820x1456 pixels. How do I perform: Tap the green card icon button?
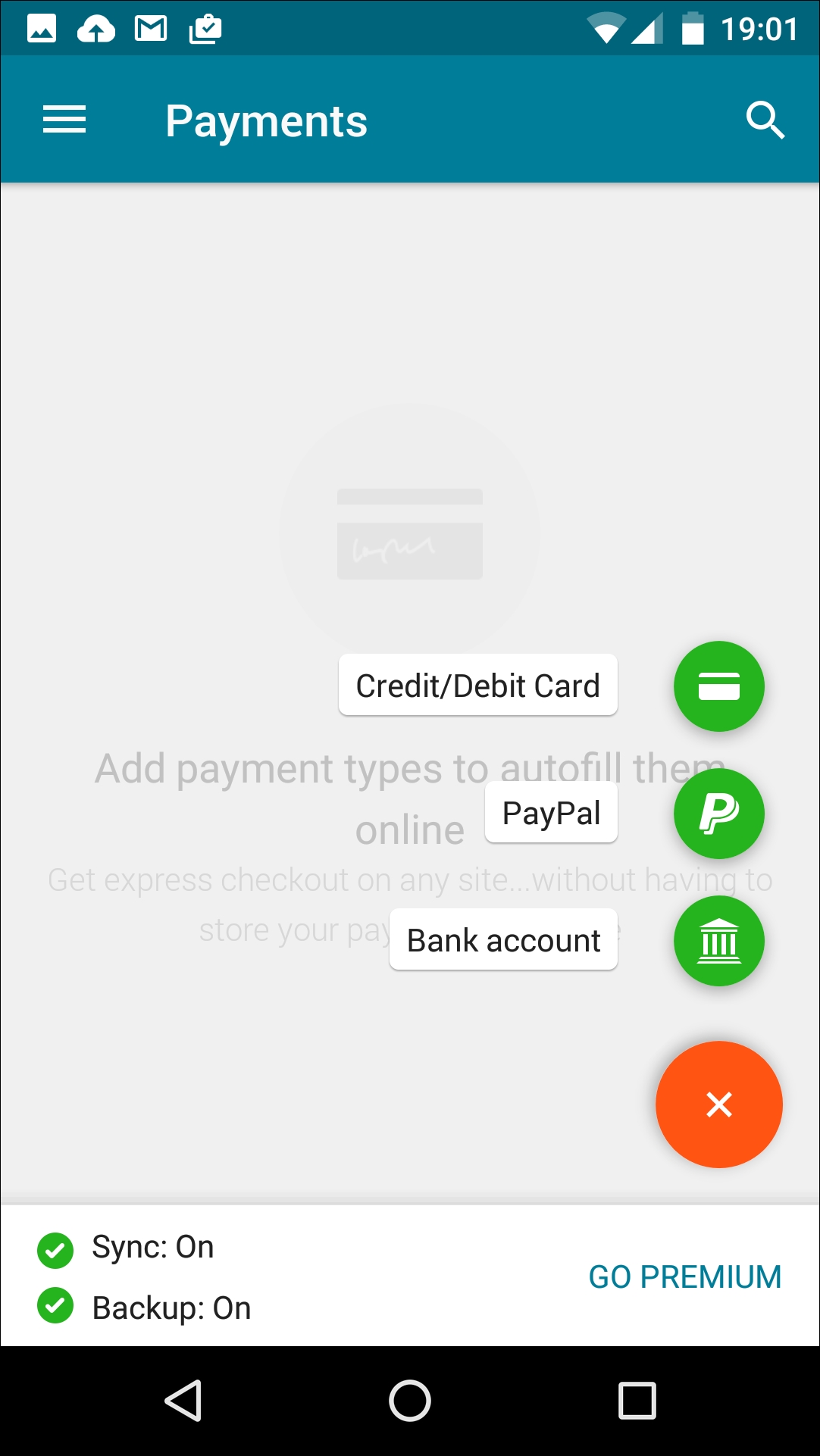[x=719, y=686]
